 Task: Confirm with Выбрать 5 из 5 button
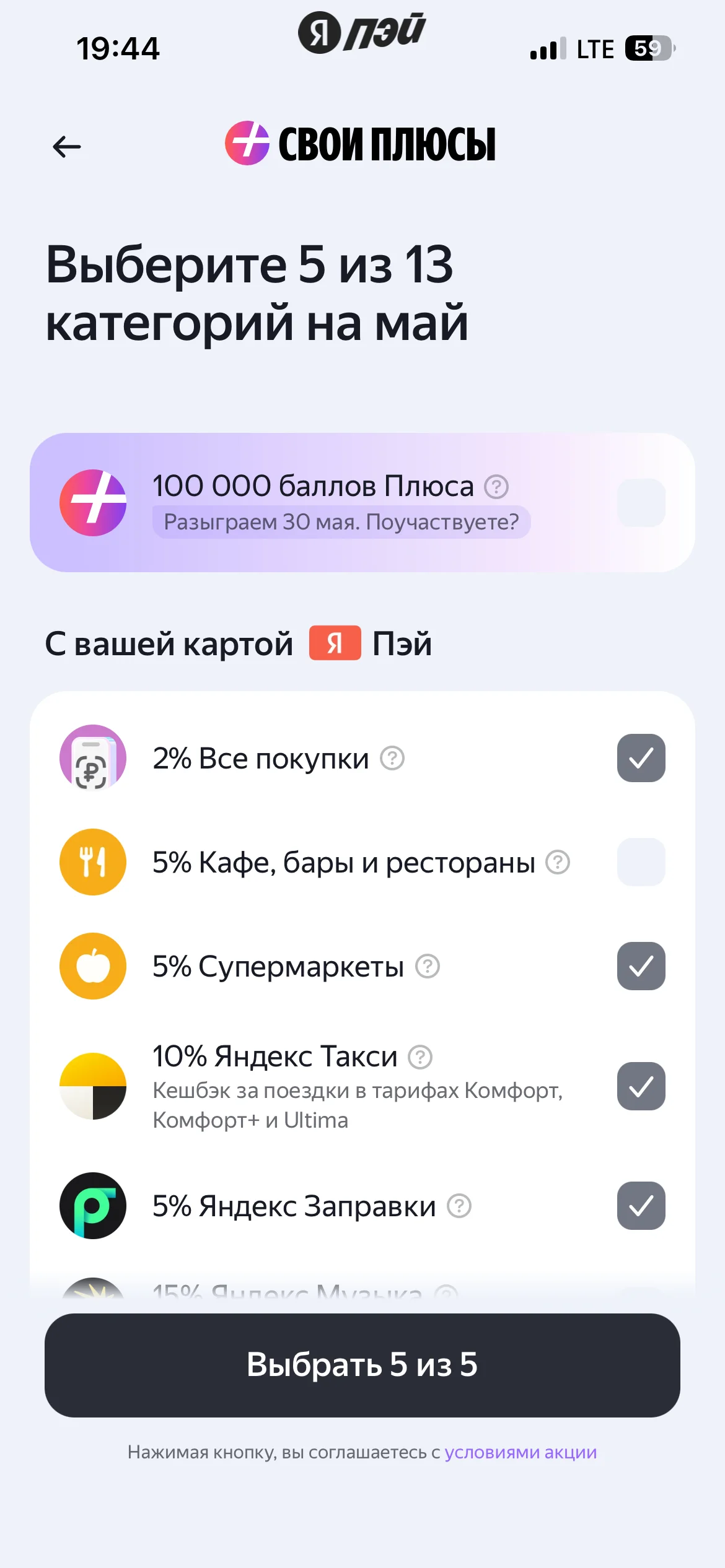(362, 1365)
